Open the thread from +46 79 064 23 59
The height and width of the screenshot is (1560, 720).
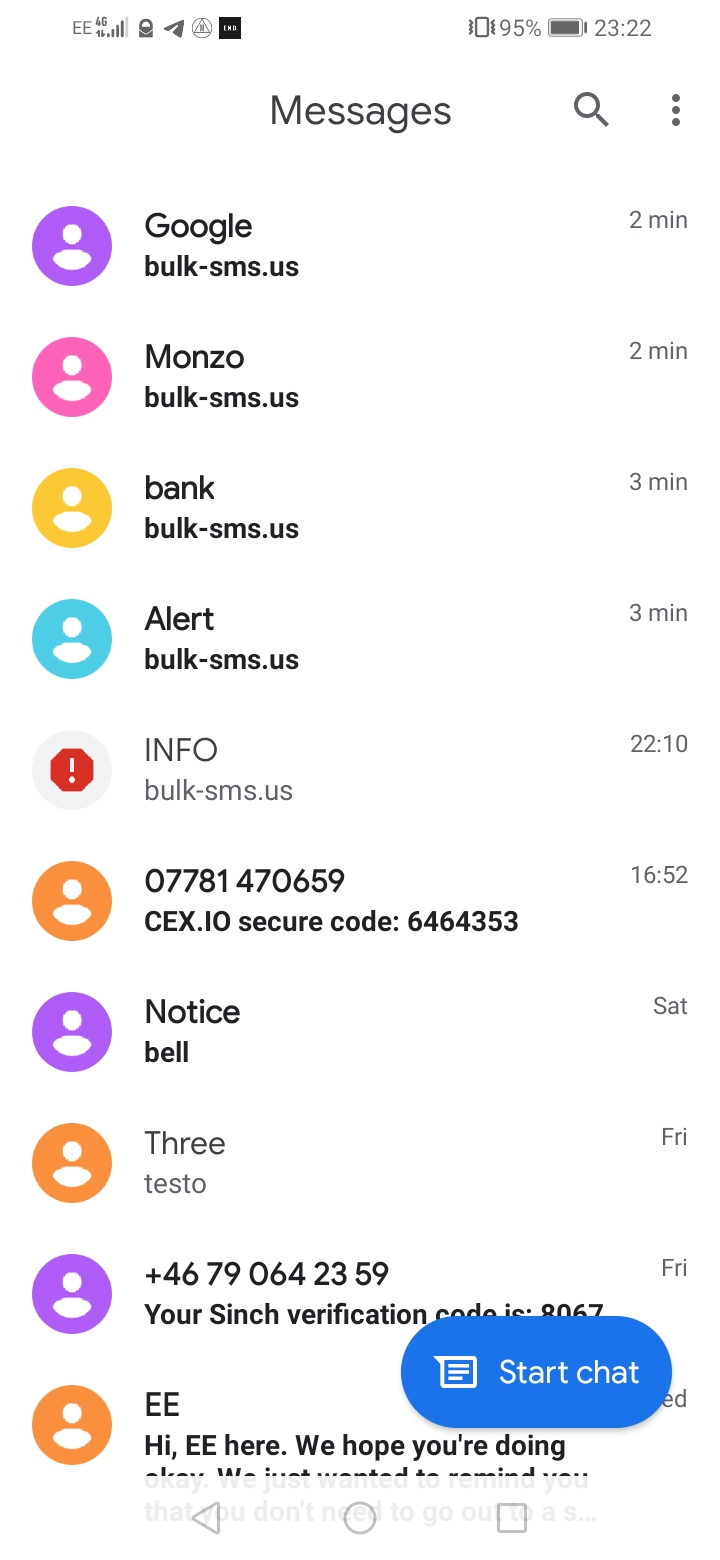click(x=360, y=1294)
